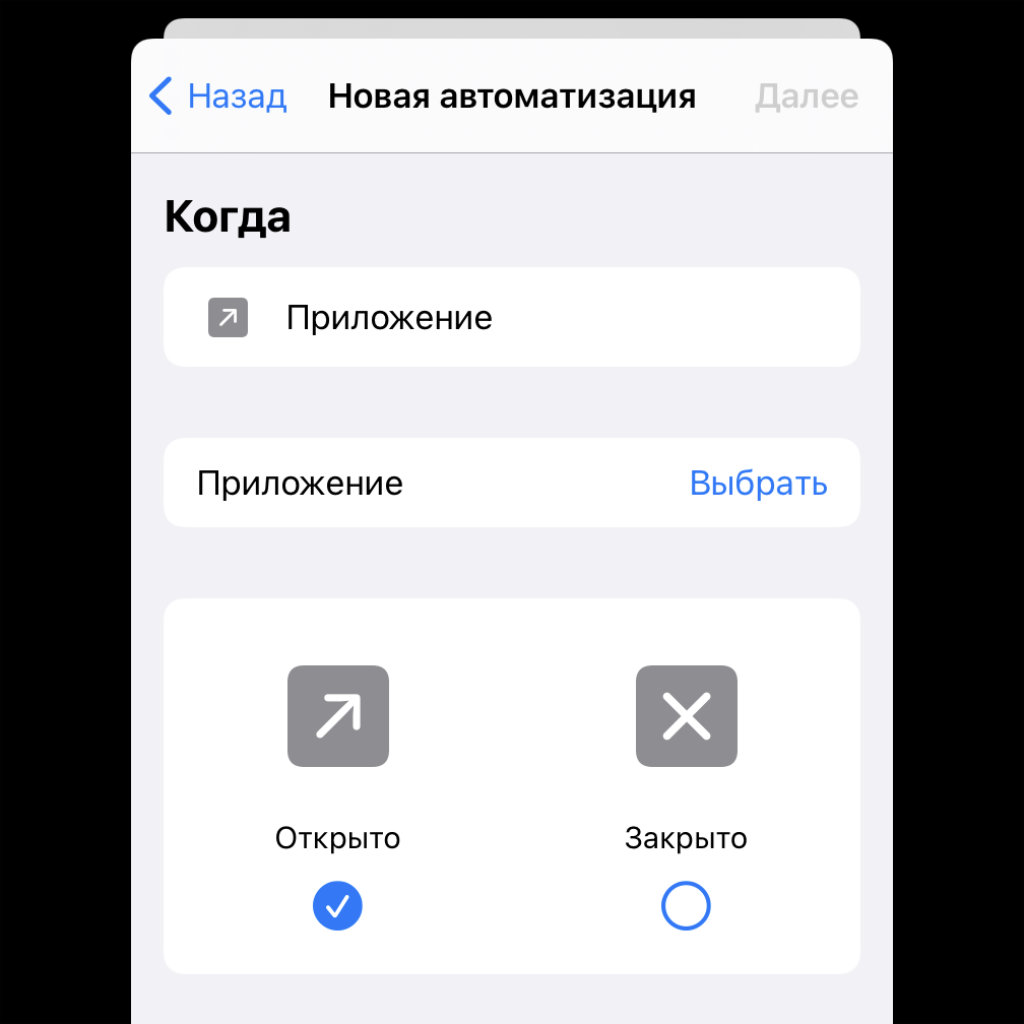Select the Закрыто option
The width and height of the screenshot is (1024, 1024).
click(686, 906)
